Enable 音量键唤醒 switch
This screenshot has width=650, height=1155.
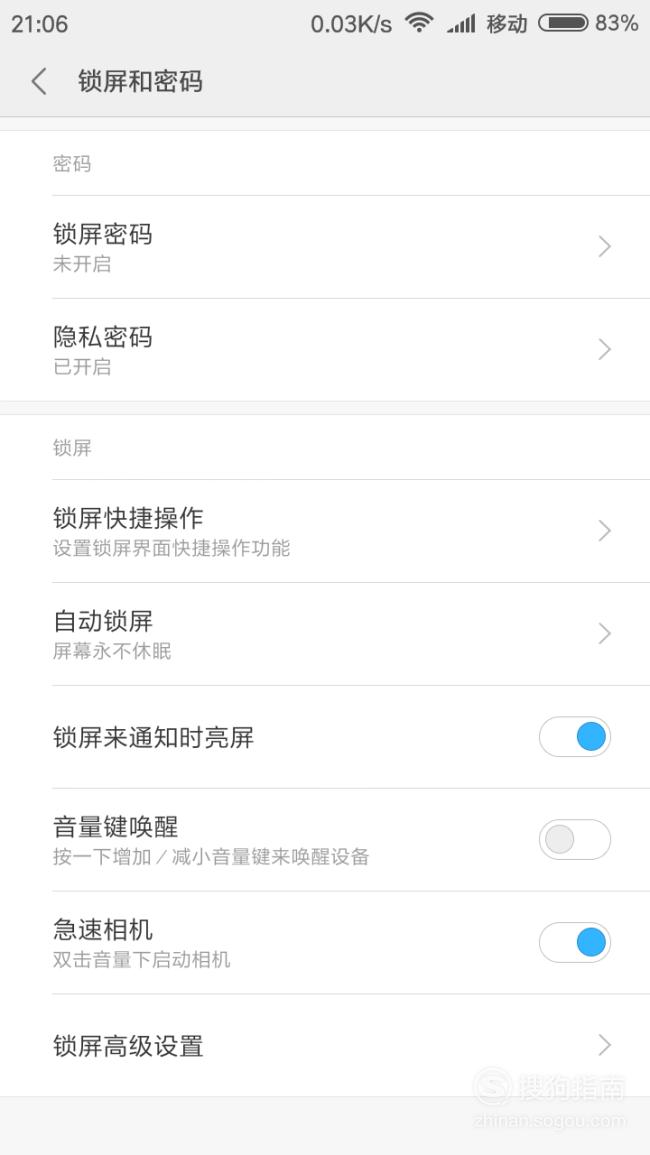tap(575, 840)
